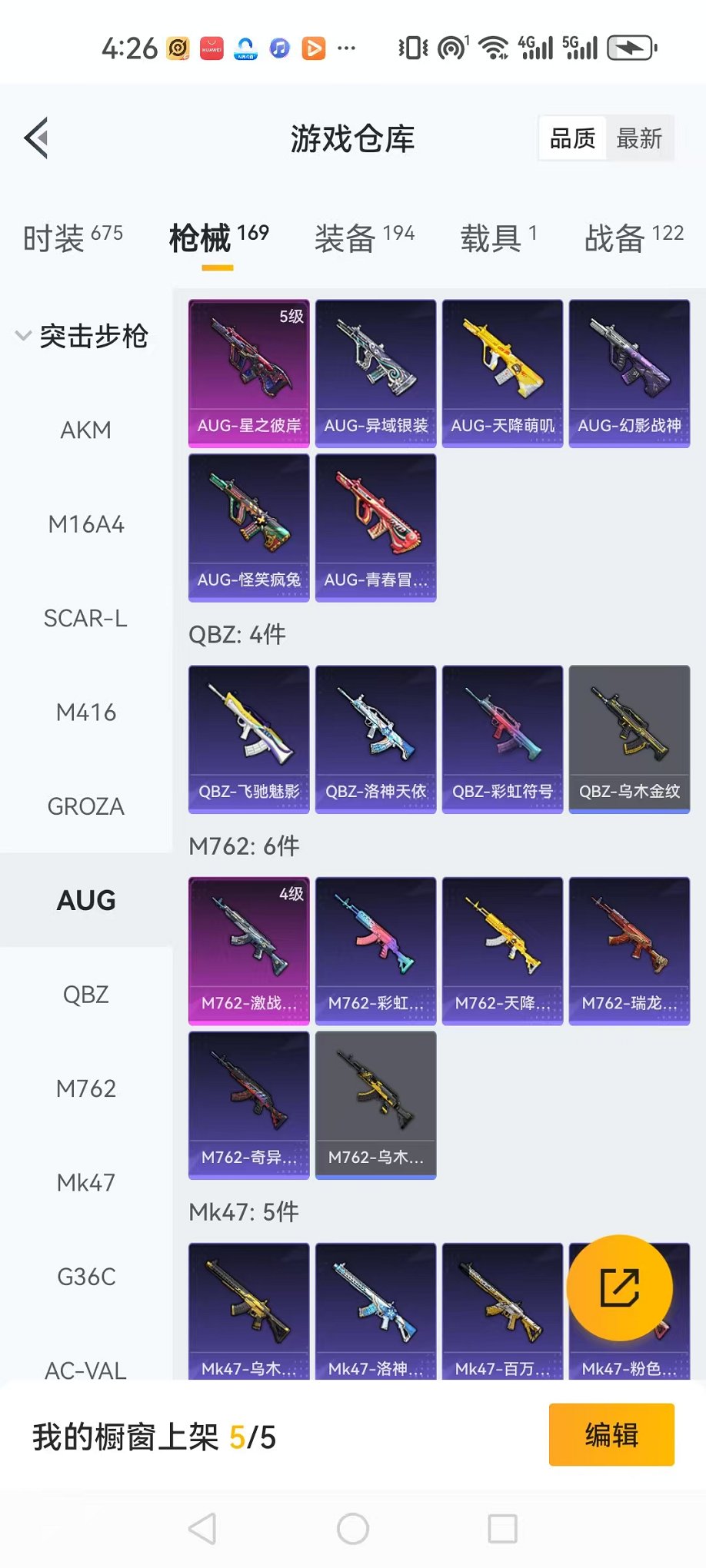The image size is (706, 1568).
Task: Open the AUG-天降萌叽 skin
Action: click(x=502, y=374)
